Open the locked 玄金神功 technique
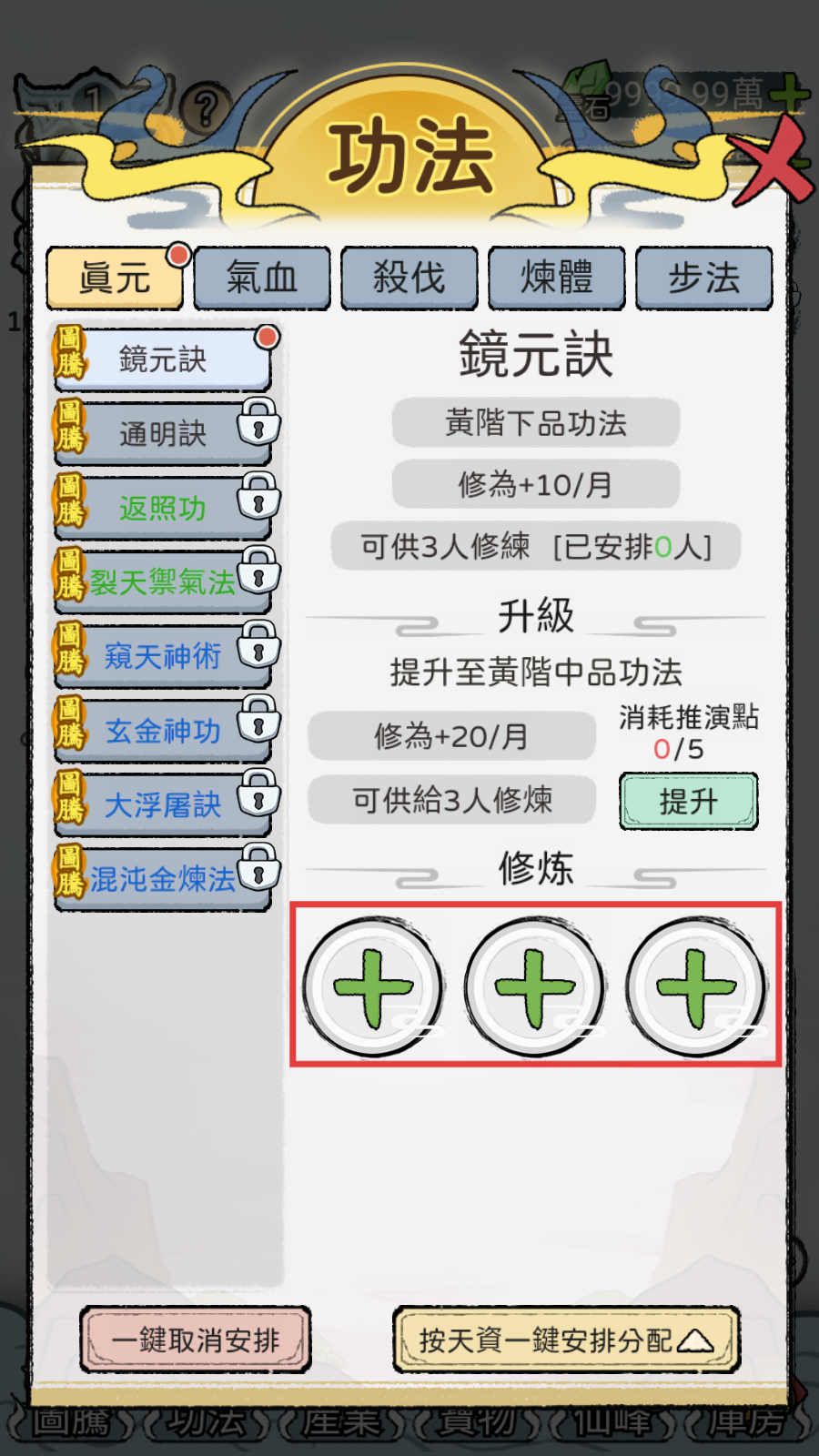819x1456 pixels. click(x=164, y=731)
